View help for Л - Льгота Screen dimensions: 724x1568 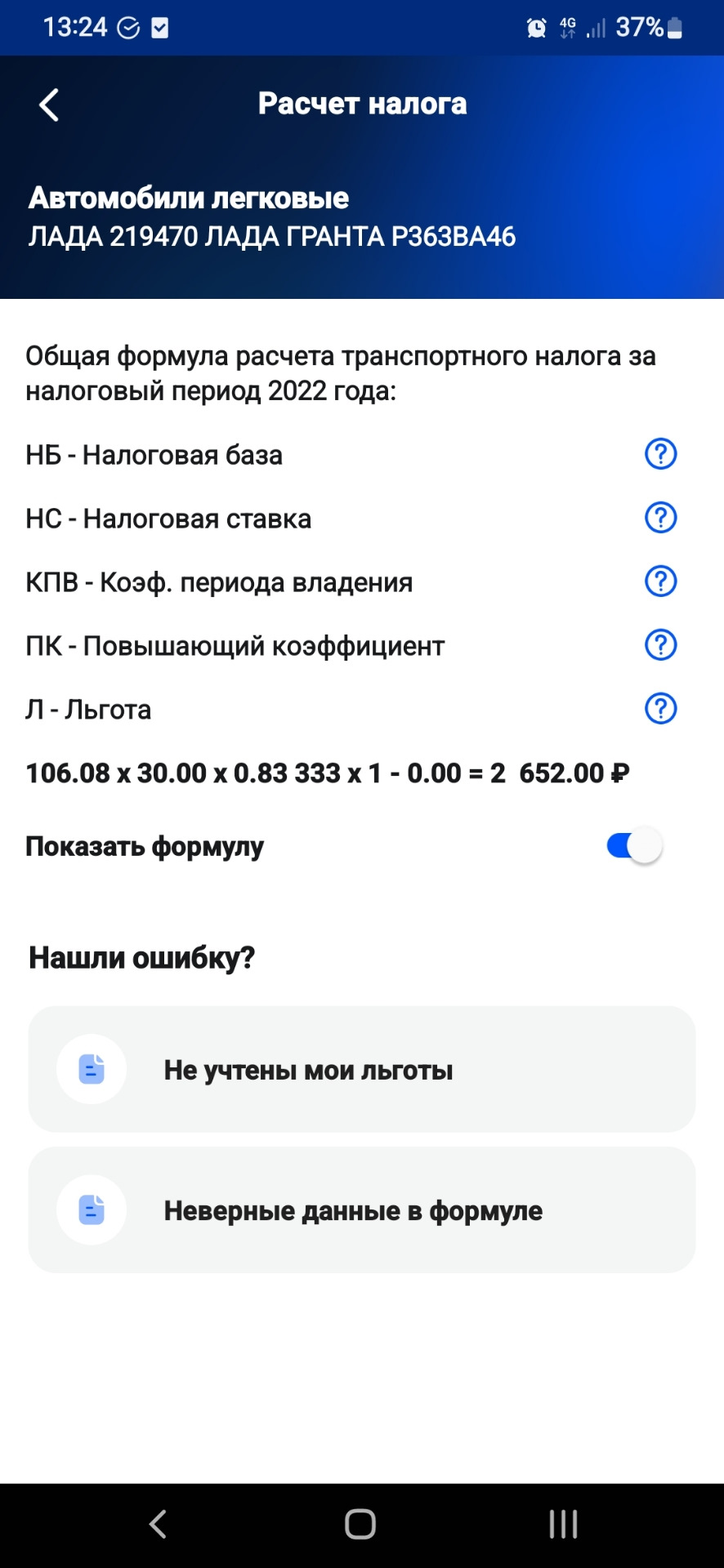660,709
